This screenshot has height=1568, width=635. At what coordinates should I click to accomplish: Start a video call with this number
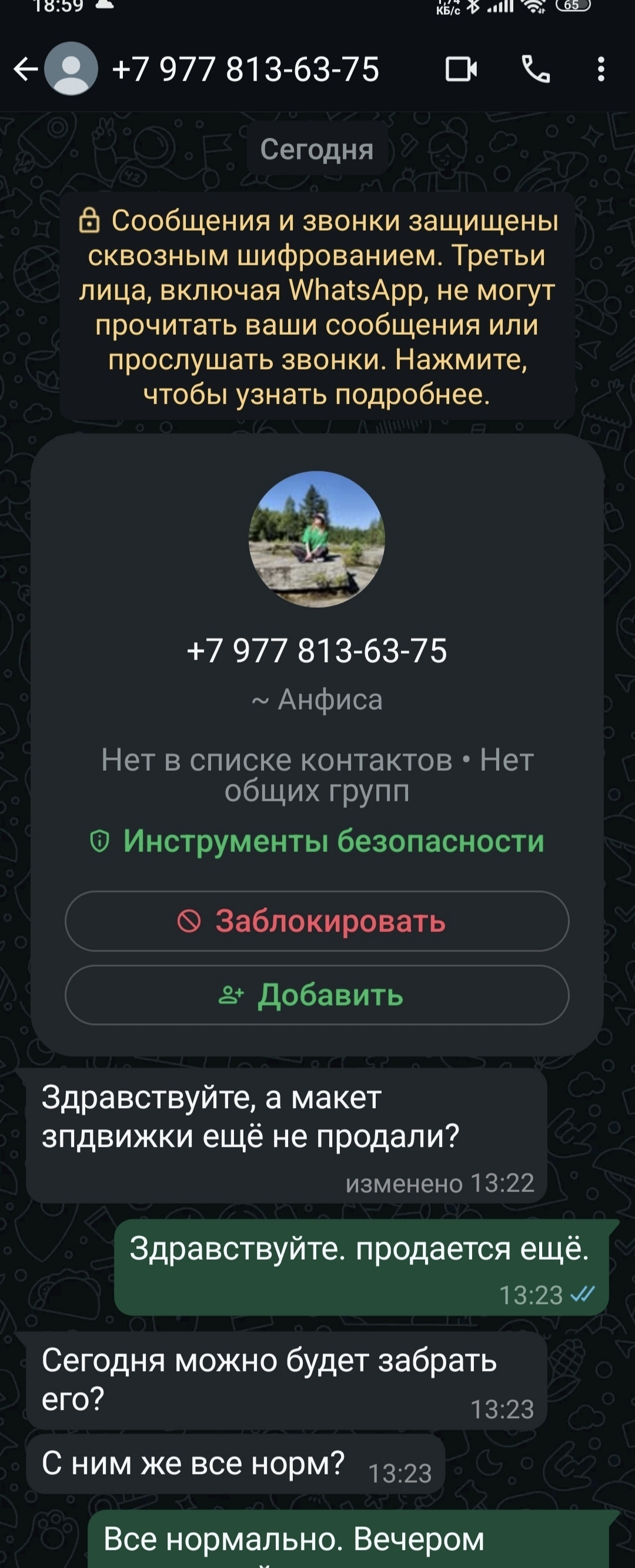pos(460,69)
